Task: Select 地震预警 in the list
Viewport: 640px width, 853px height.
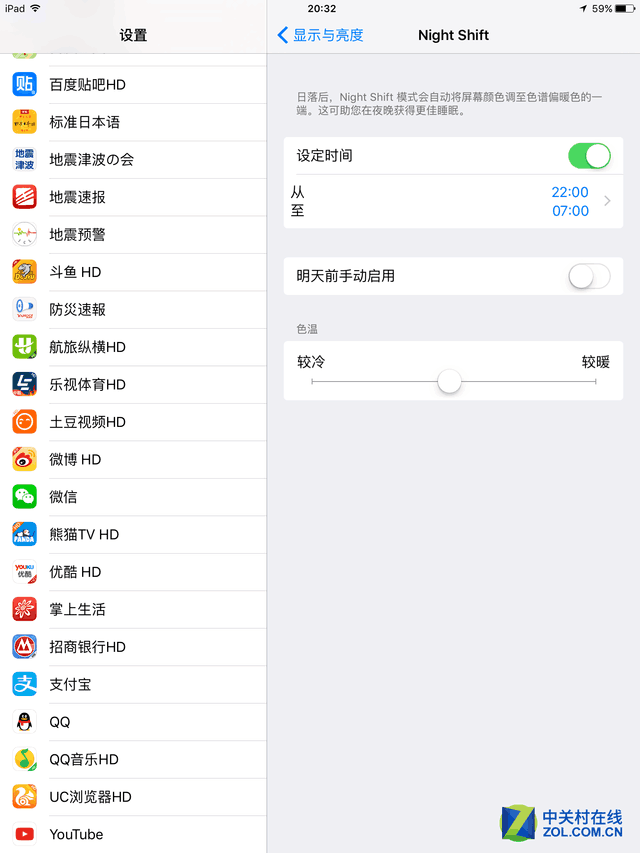Action: click(133, 235)
